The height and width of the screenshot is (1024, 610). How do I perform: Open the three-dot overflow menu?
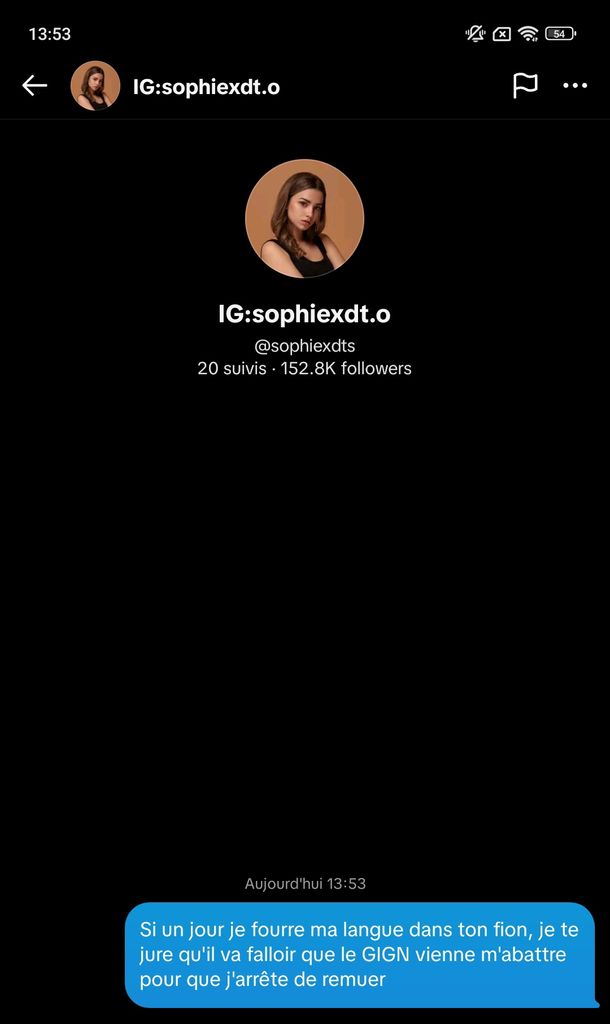pos(575,86)
